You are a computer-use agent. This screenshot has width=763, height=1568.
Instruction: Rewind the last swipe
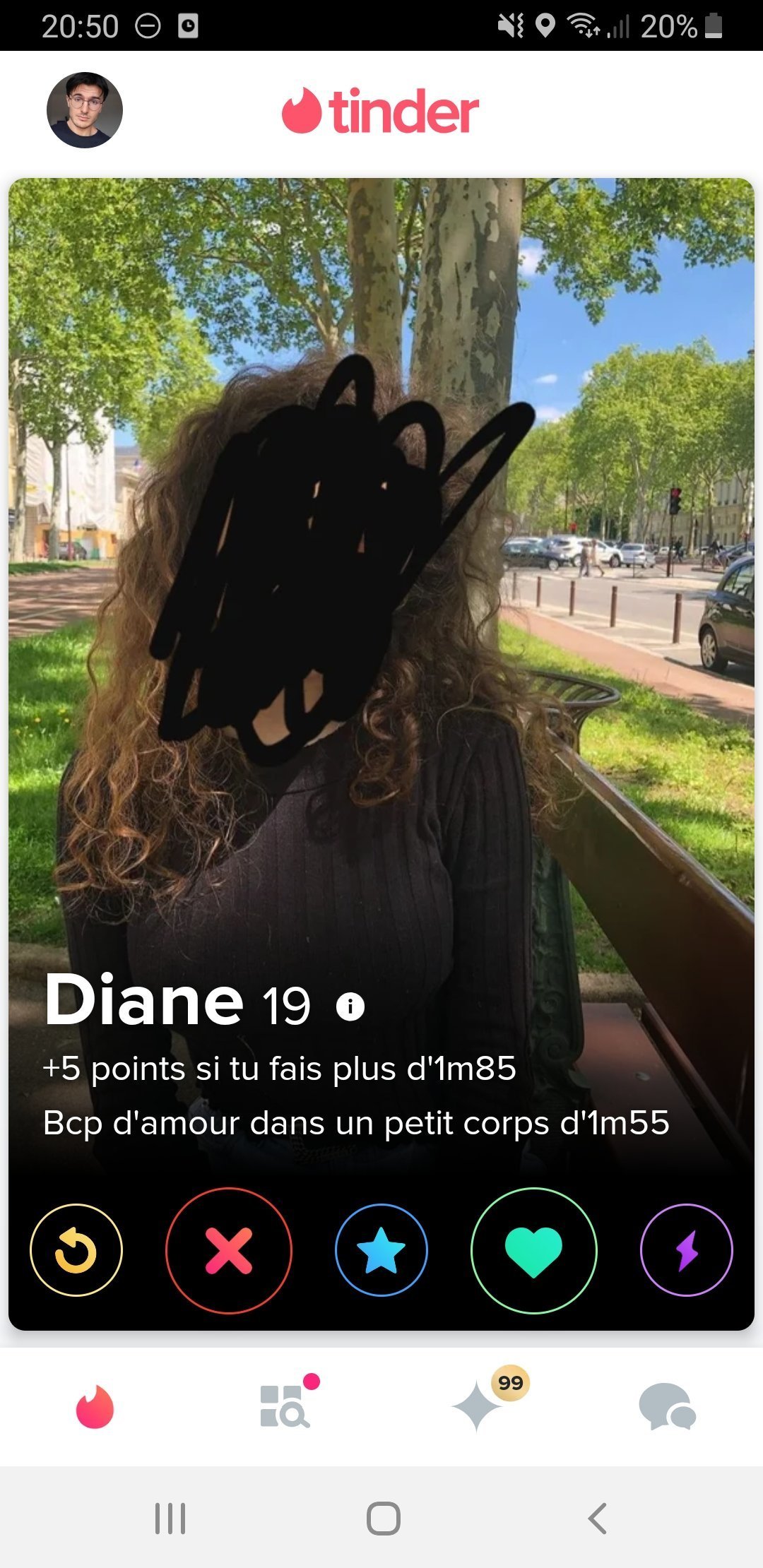tap(76, 1250)
